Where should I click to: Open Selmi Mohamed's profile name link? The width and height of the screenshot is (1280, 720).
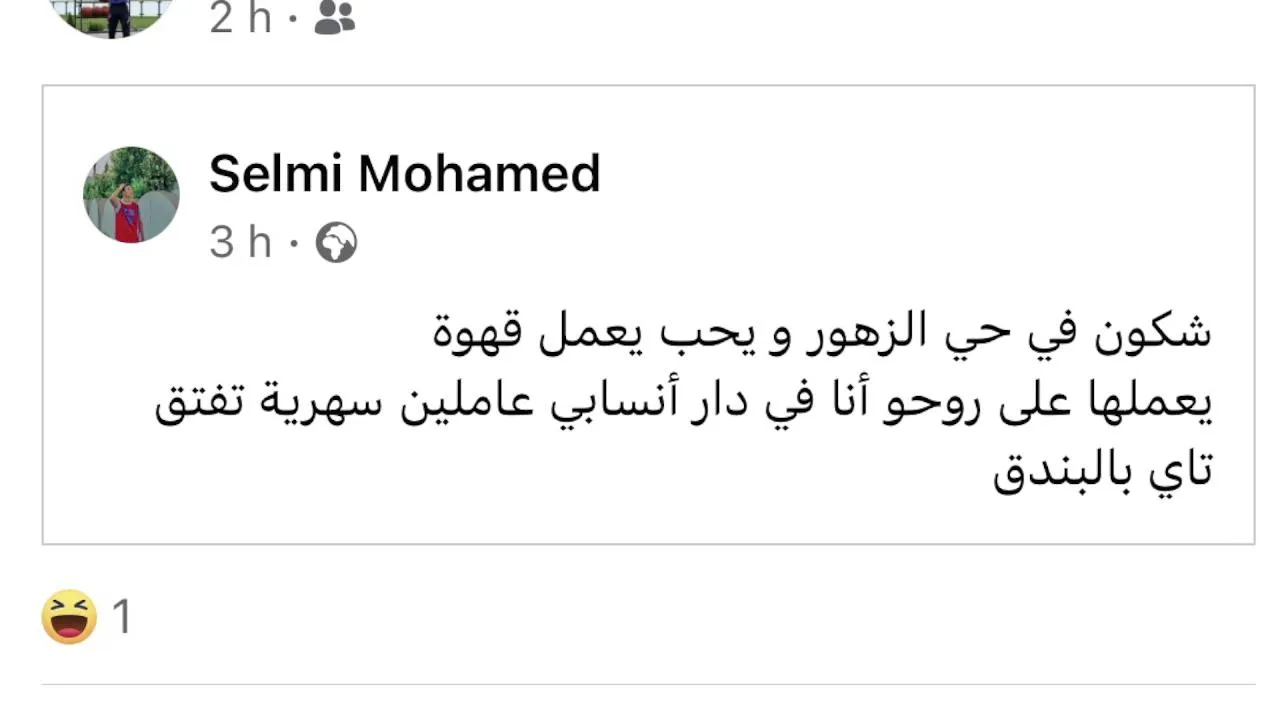pyautogui.click(x=404, y=174)
